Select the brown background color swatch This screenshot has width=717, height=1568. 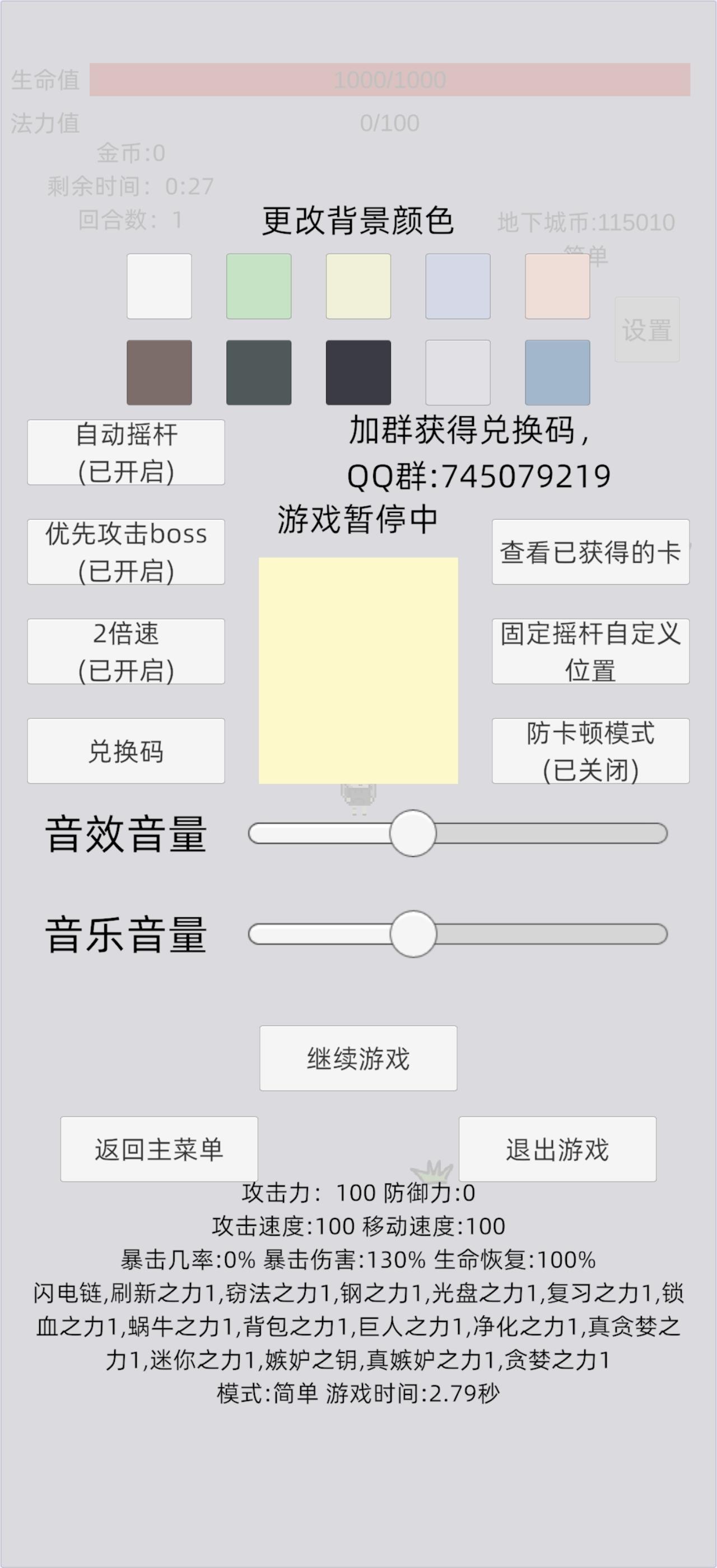pos(159,372)
